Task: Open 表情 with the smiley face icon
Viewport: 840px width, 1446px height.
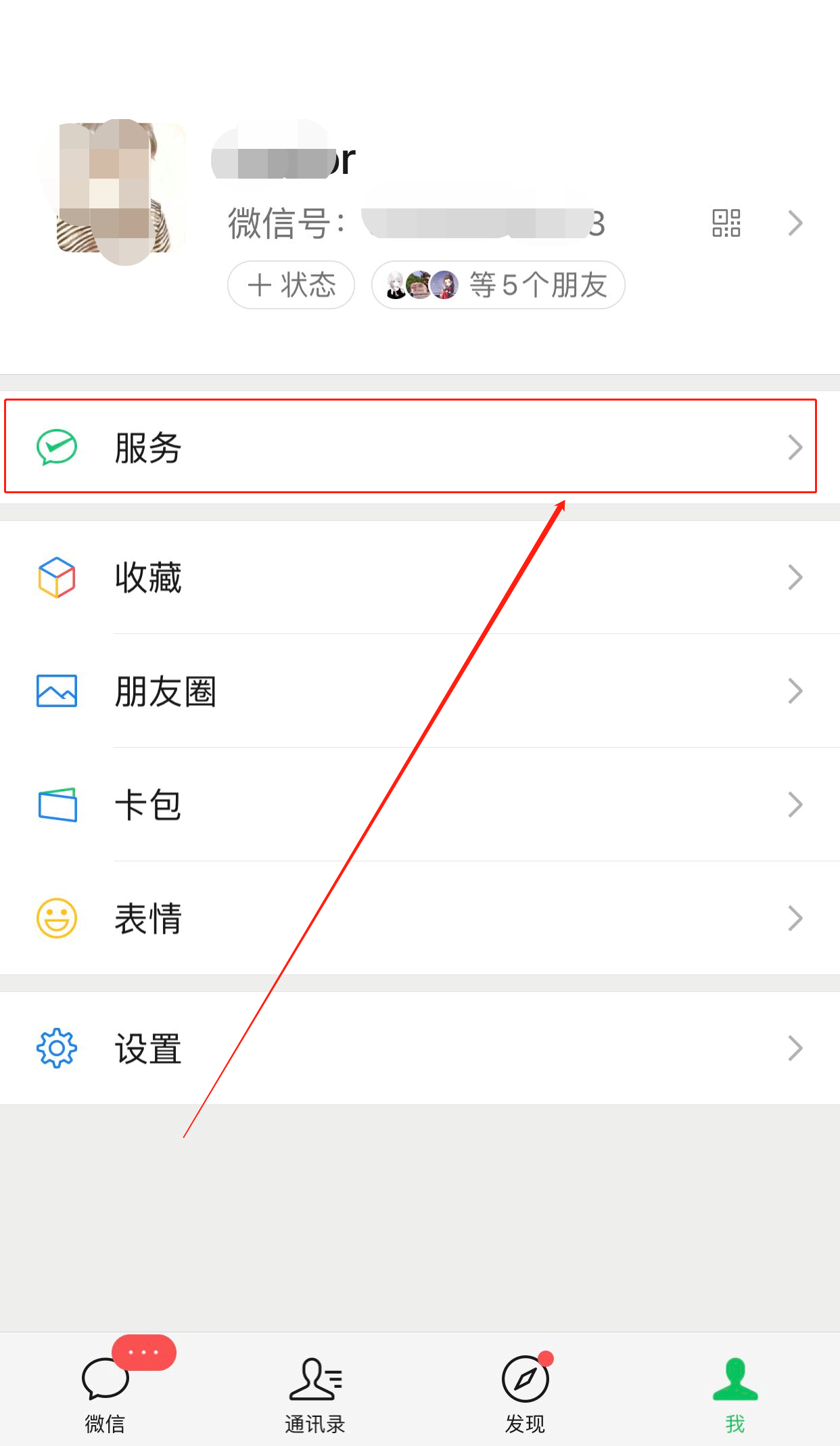Action: click(x=57, y=918)
